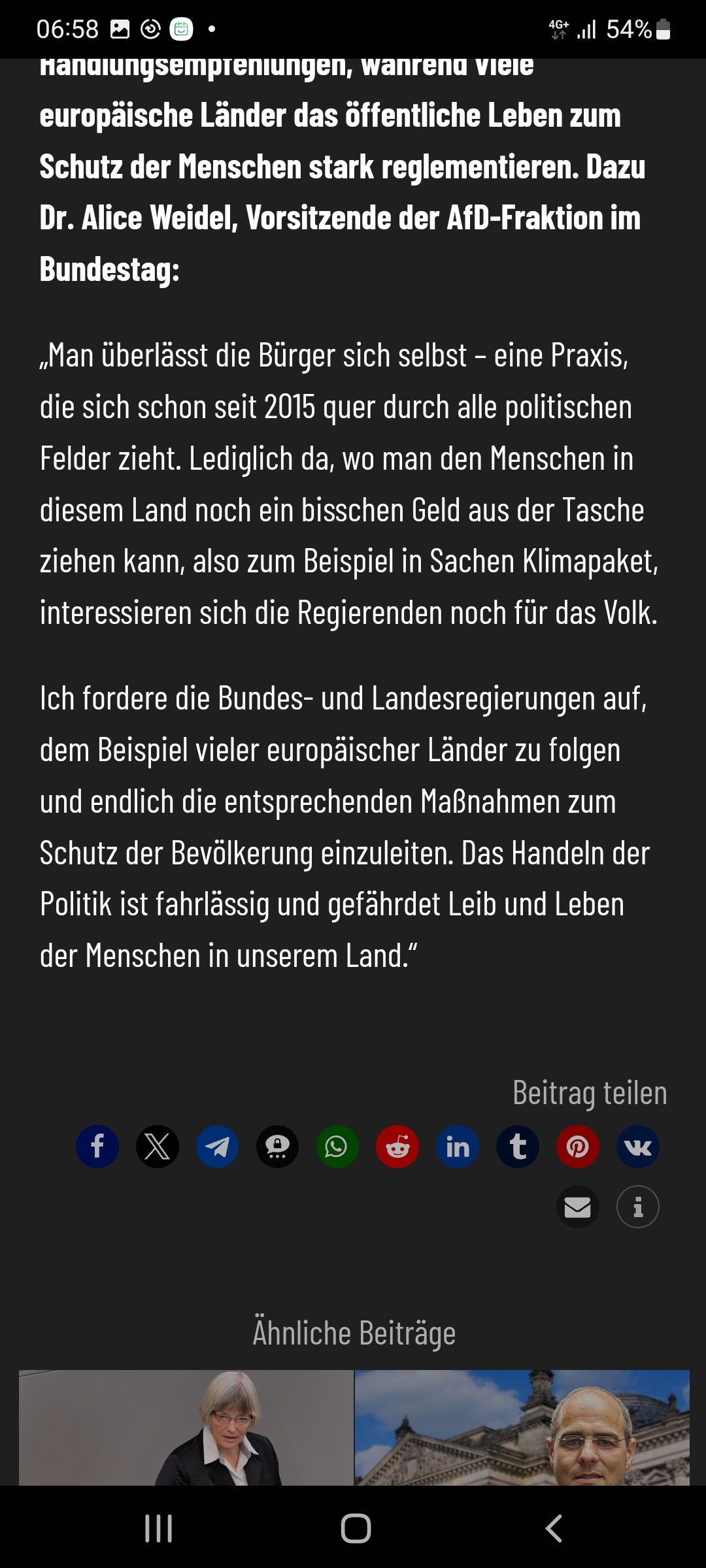706x1568 pixels.
Task: Send the article by email
Action: click(578, 1207)
